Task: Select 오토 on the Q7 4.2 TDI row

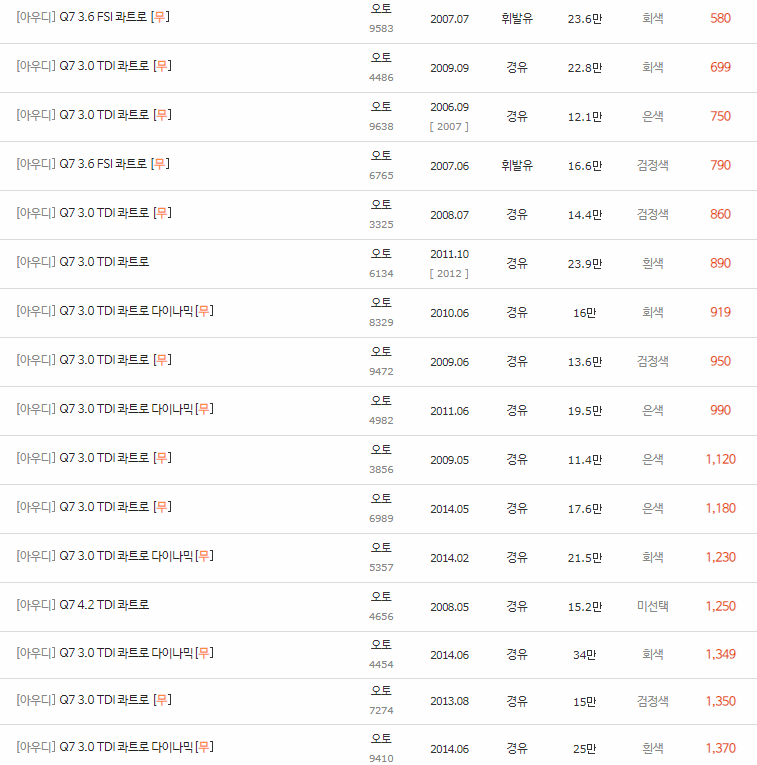Action: (x=380, y=596)
